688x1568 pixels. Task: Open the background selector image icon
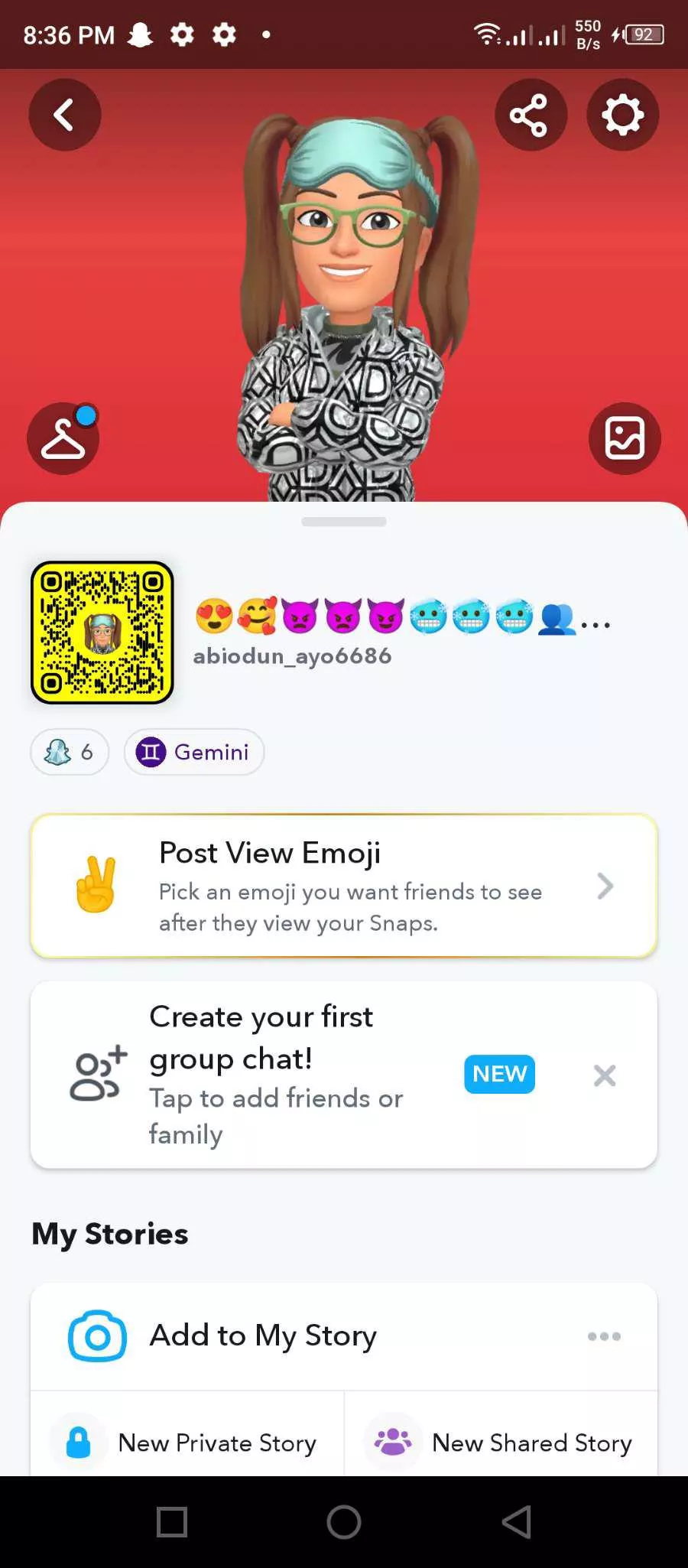click(x=625, y=438)
